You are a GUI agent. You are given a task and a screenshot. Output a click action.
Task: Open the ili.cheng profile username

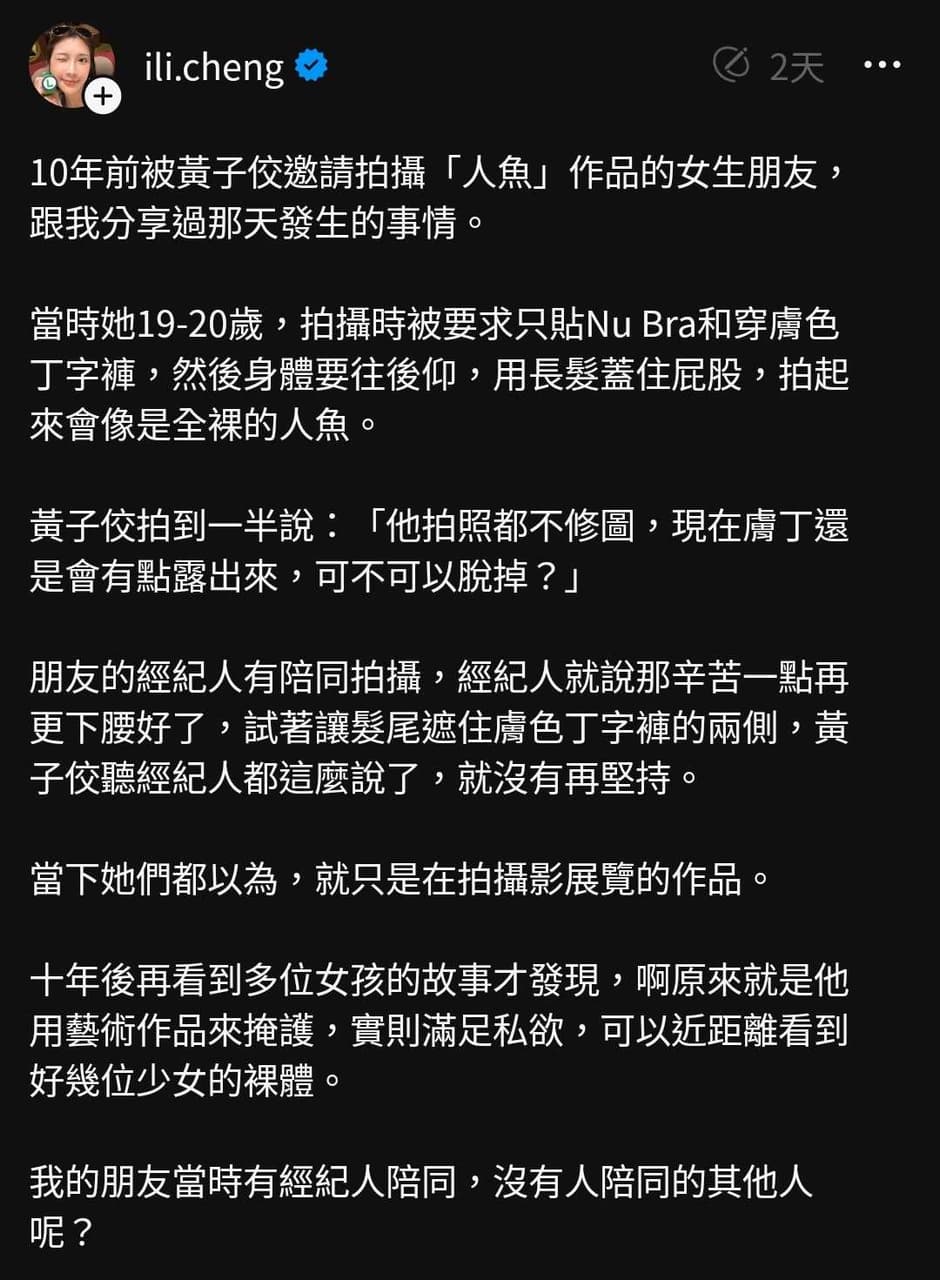click(214, 67)
